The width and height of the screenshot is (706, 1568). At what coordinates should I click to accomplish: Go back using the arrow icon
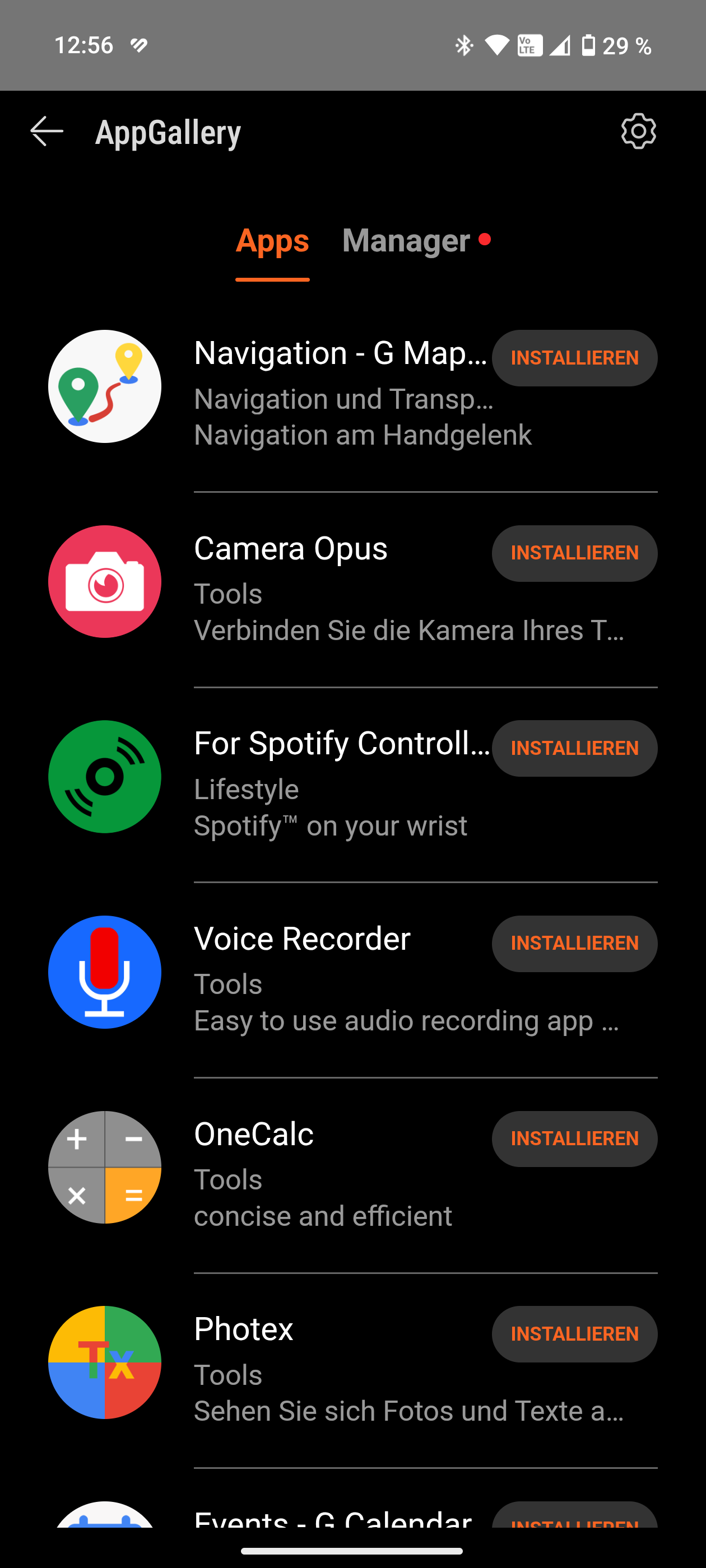pos(47,132)
